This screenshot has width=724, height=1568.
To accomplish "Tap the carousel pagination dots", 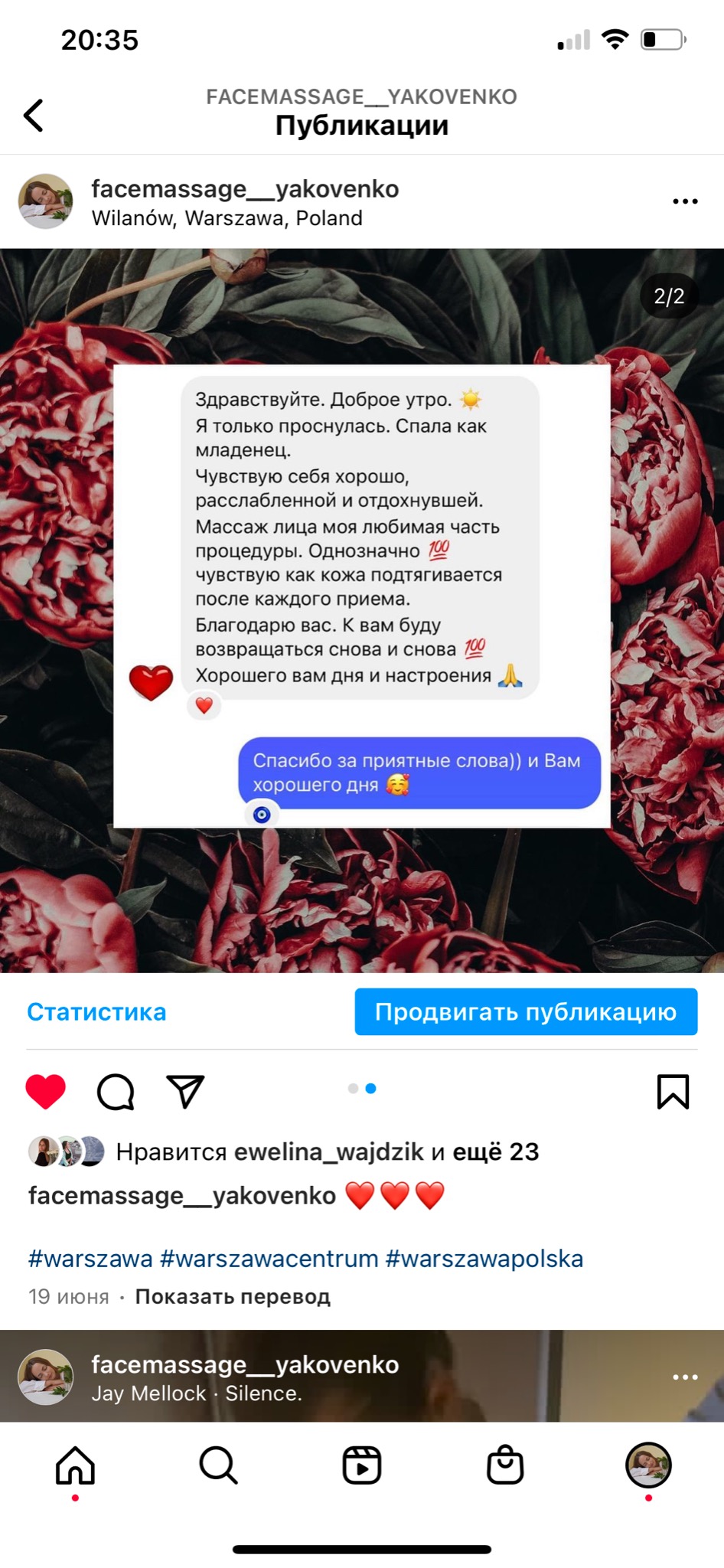I will pos(362,1086).
